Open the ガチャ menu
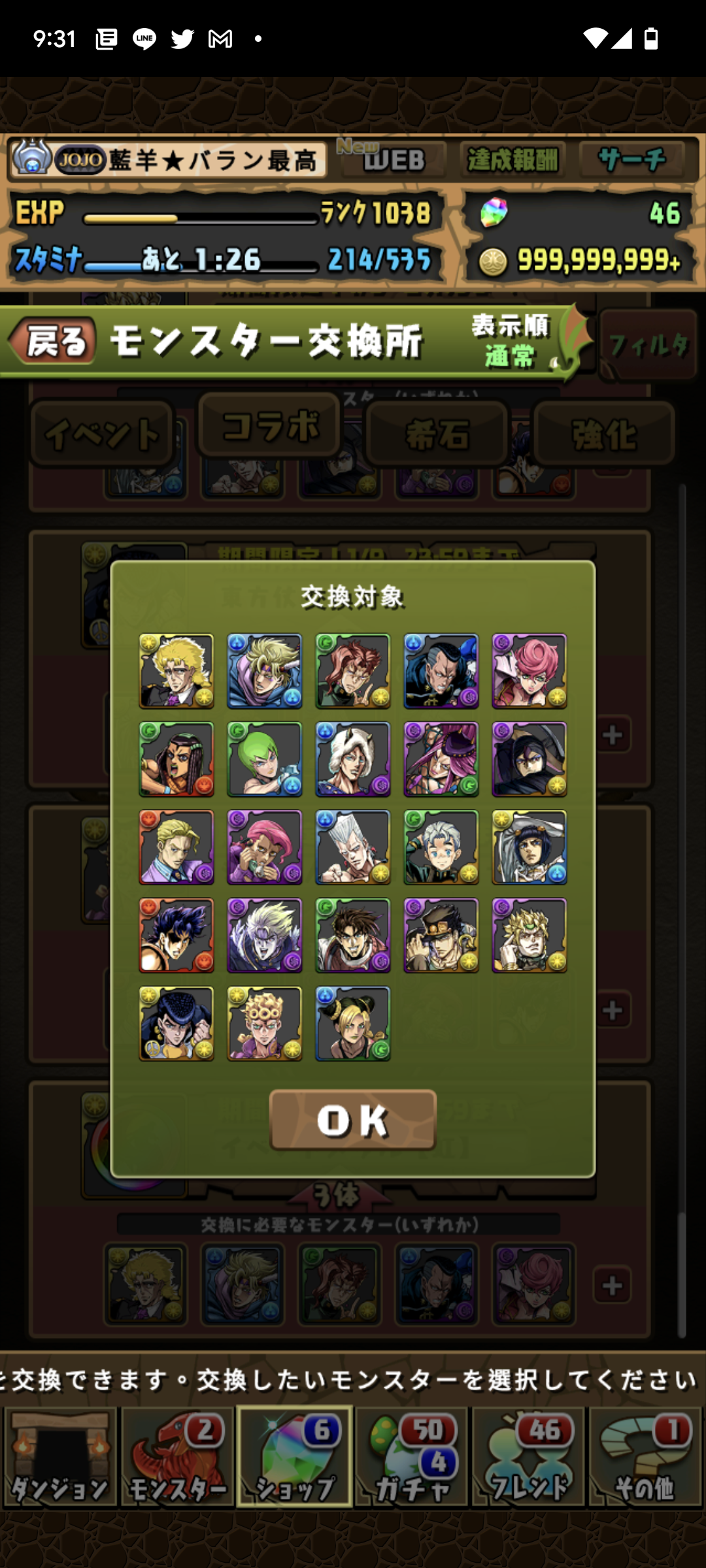 point(412,1457)
